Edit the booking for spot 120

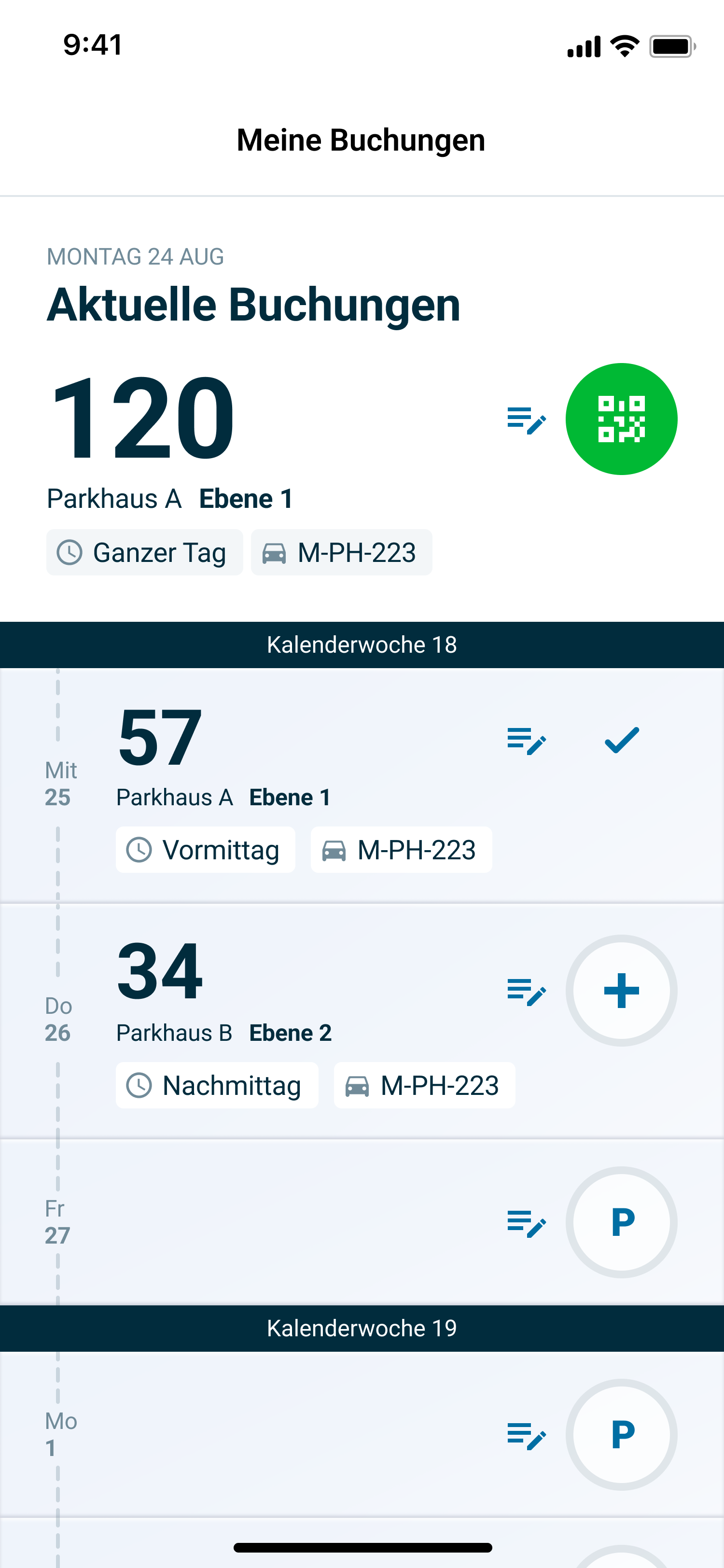click(526, 420)
